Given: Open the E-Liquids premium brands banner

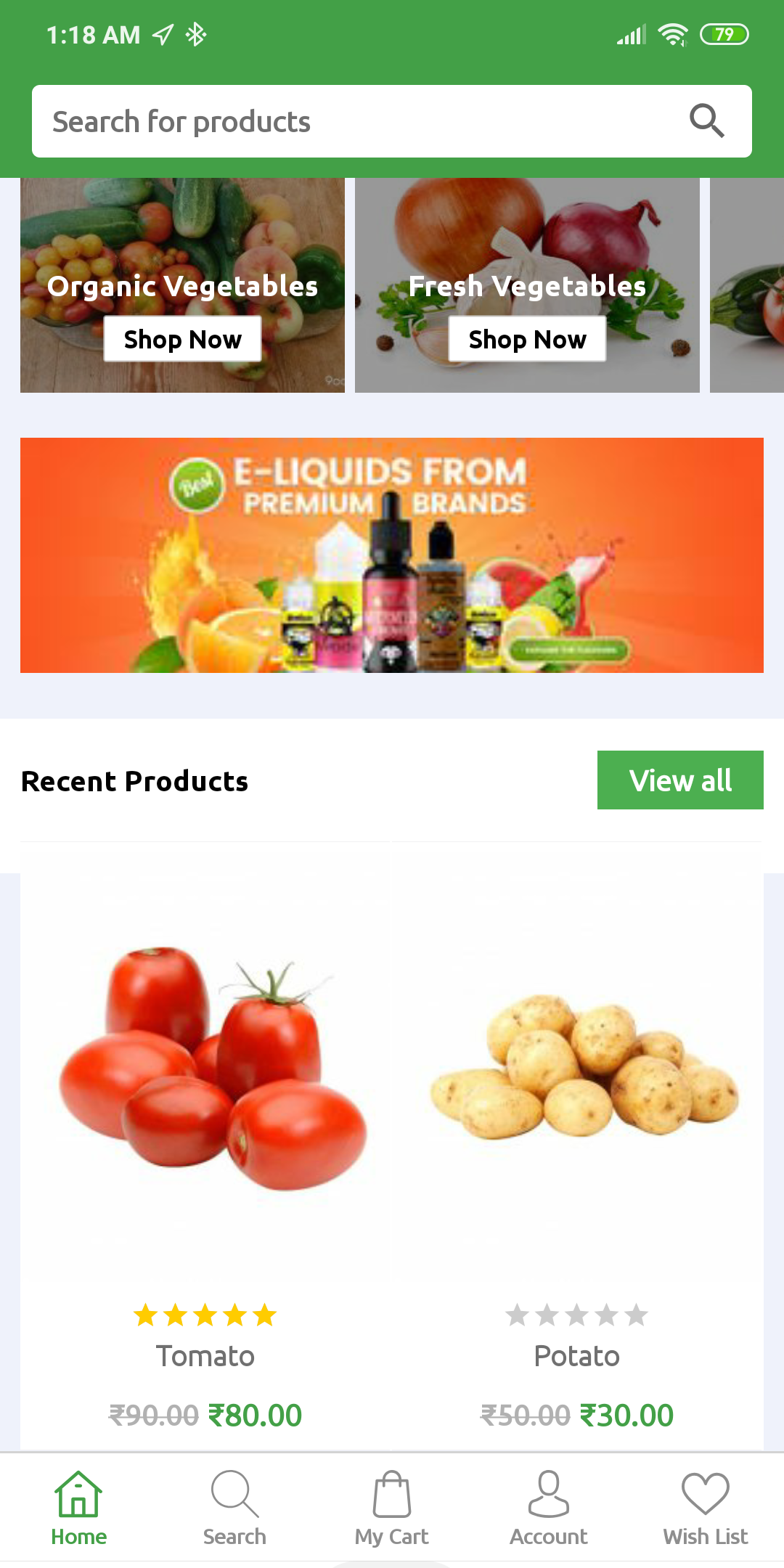Looking at the screenshot, I should (x=392, y=555).
